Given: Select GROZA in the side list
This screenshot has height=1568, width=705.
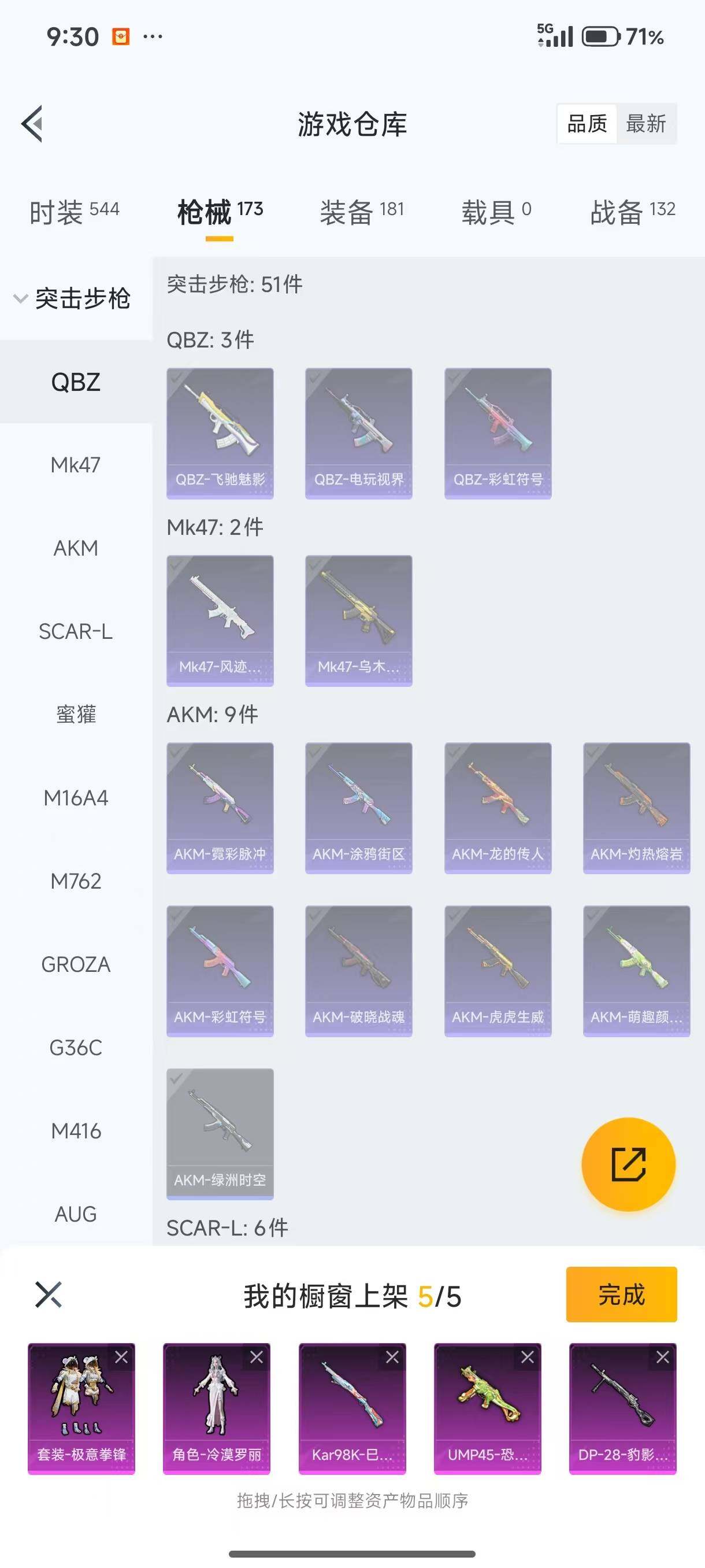Looking at the screenshot, I should tap(76, 964).
